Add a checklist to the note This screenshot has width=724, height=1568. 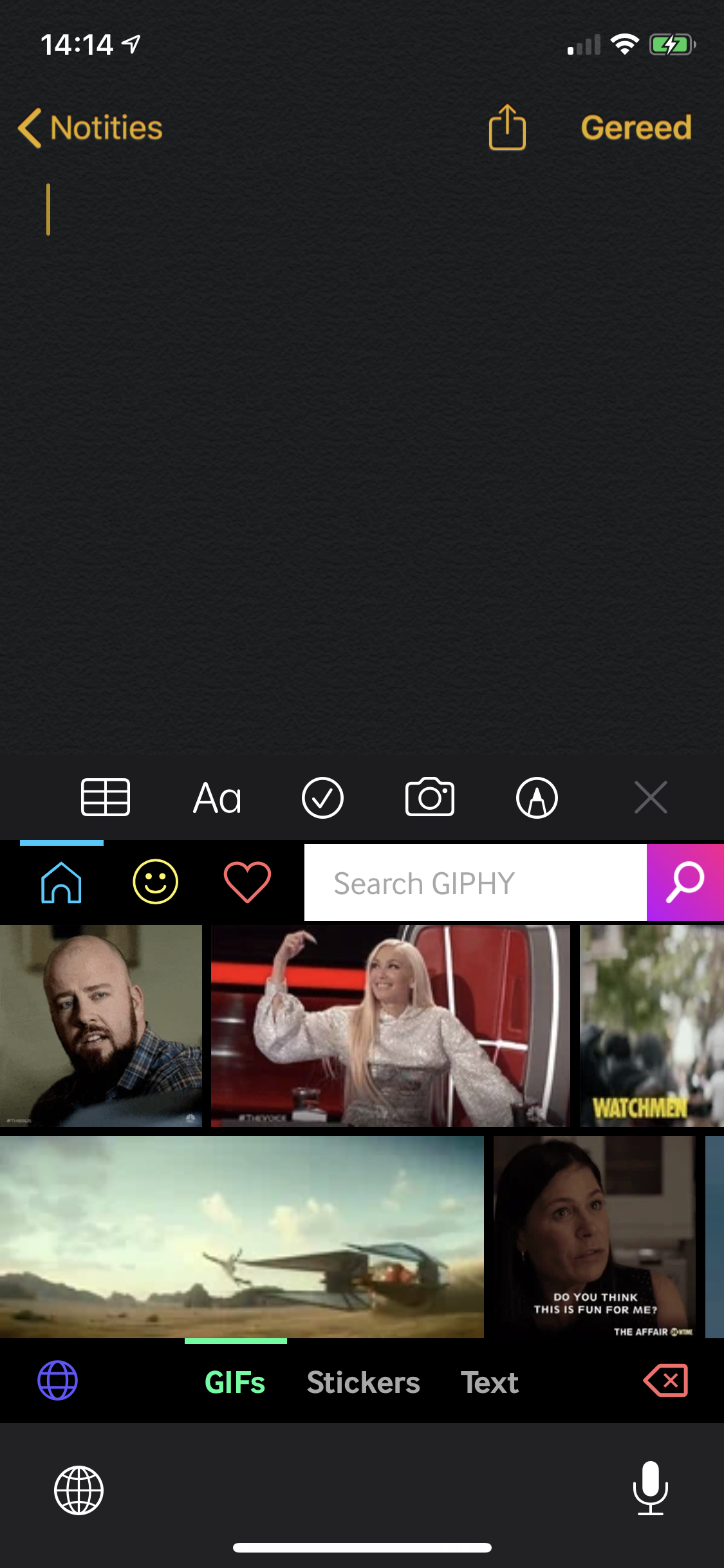(x=322, y=798)
